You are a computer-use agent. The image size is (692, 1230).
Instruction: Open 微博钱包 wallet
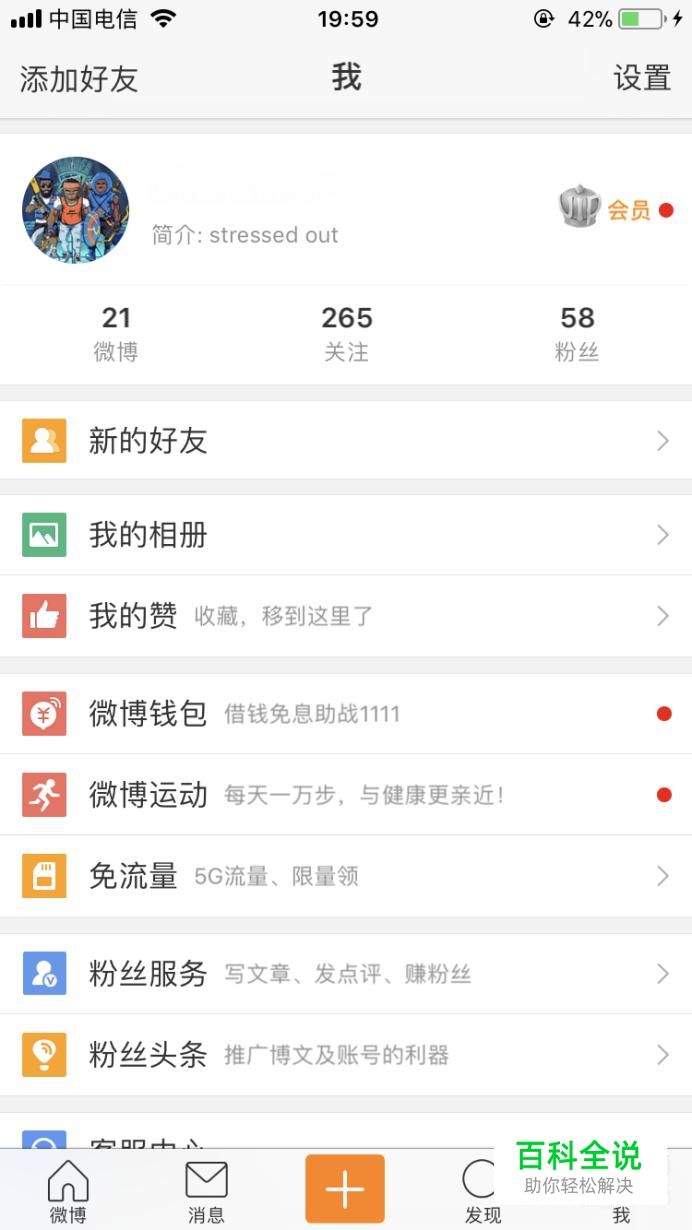coord(346,714)
